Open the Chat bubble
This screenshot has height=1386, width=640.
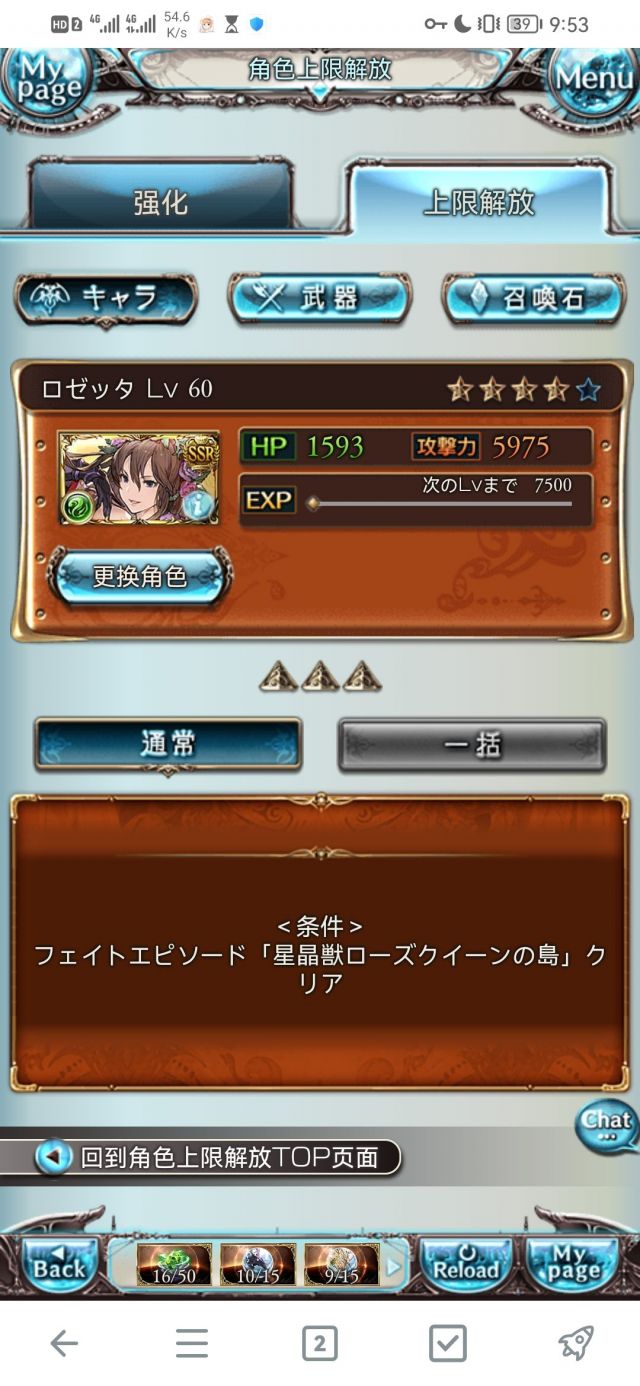(607, 1125)
